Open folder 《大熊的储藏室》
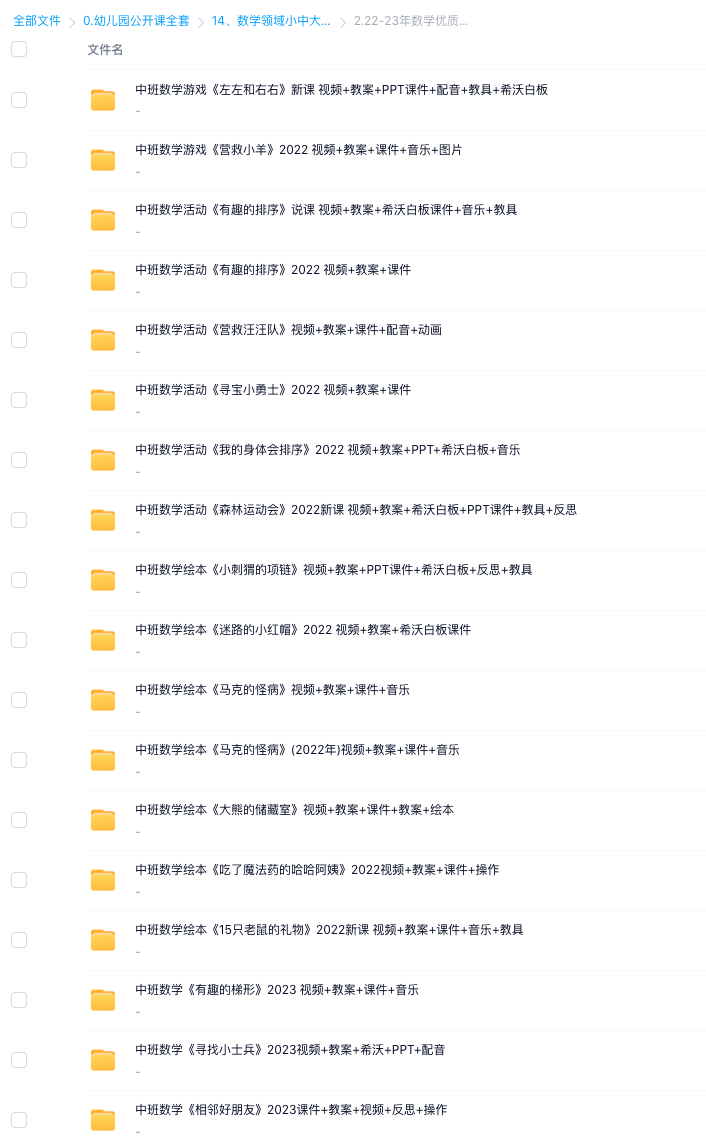706x1142 pixels. tap(294, 810)
